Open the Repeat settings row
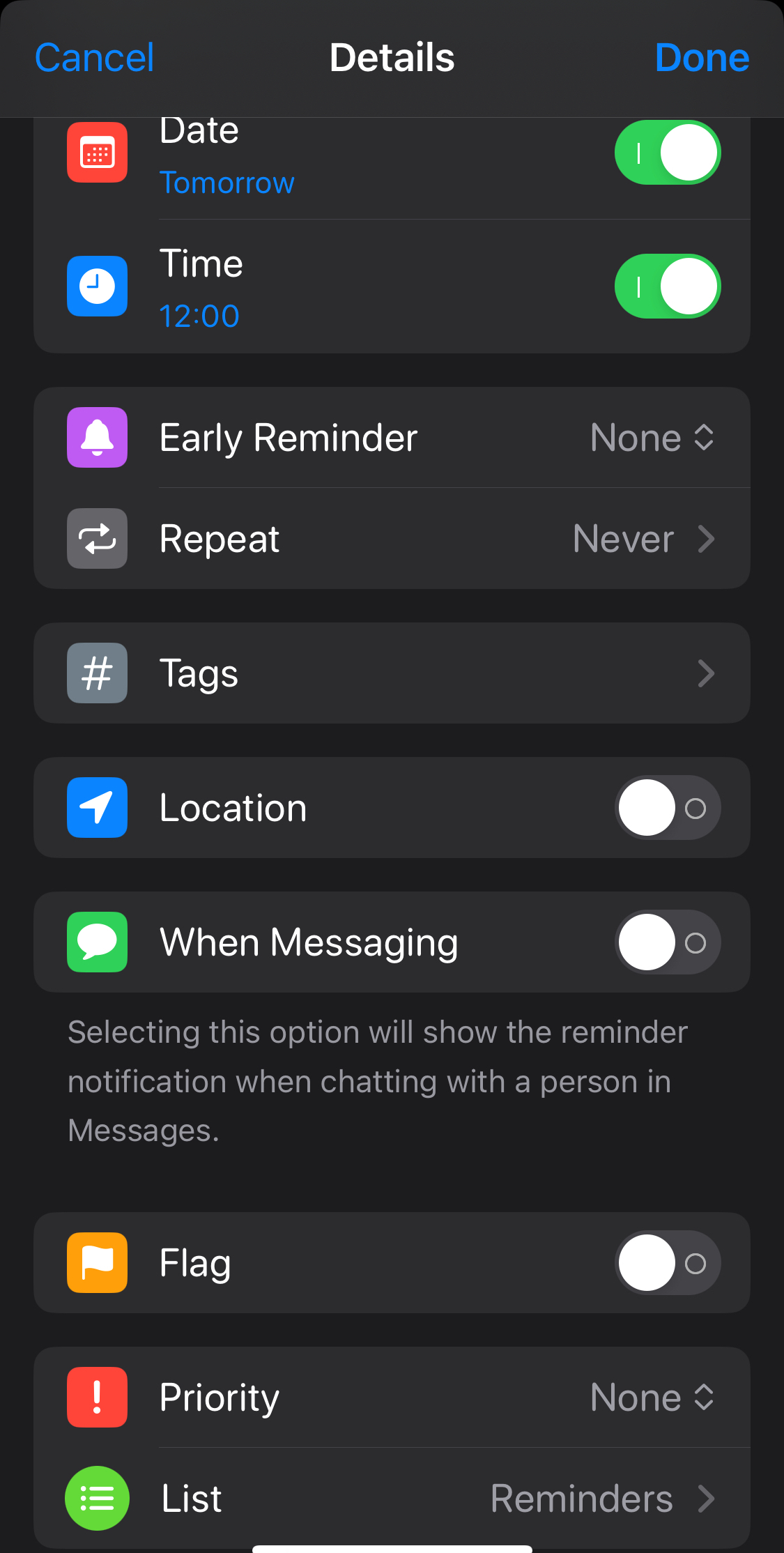 coord(392,539)
